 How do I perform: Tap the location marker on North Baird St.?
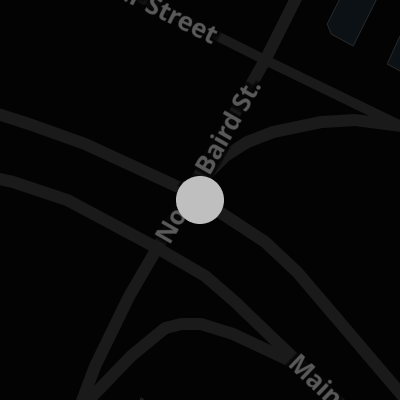point(200,200)
